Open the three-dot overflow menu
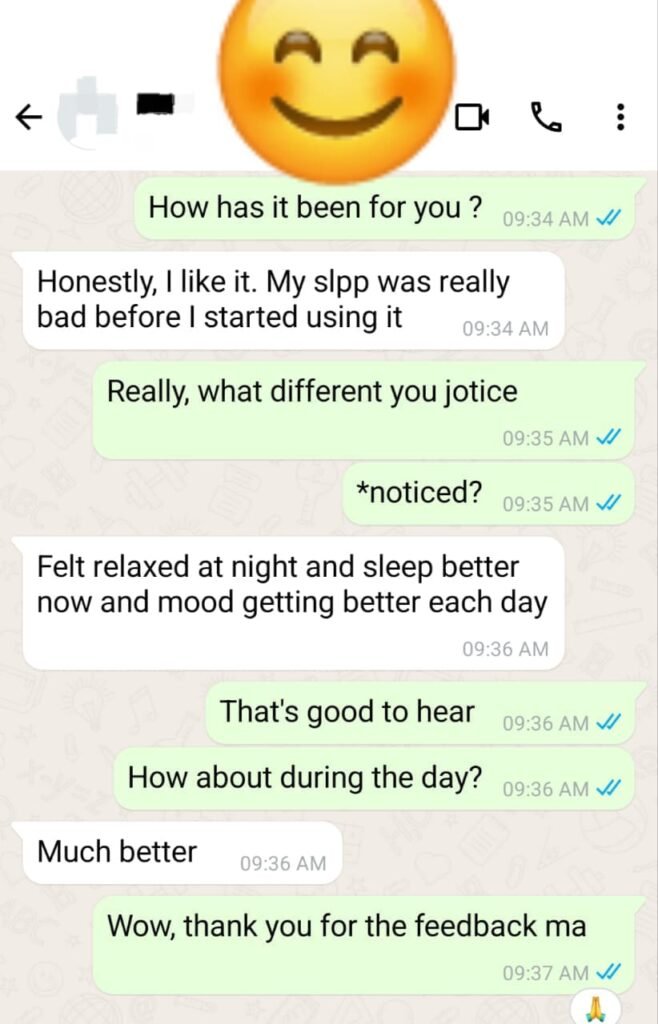658x1024 pixels. (x=620, y=118)
